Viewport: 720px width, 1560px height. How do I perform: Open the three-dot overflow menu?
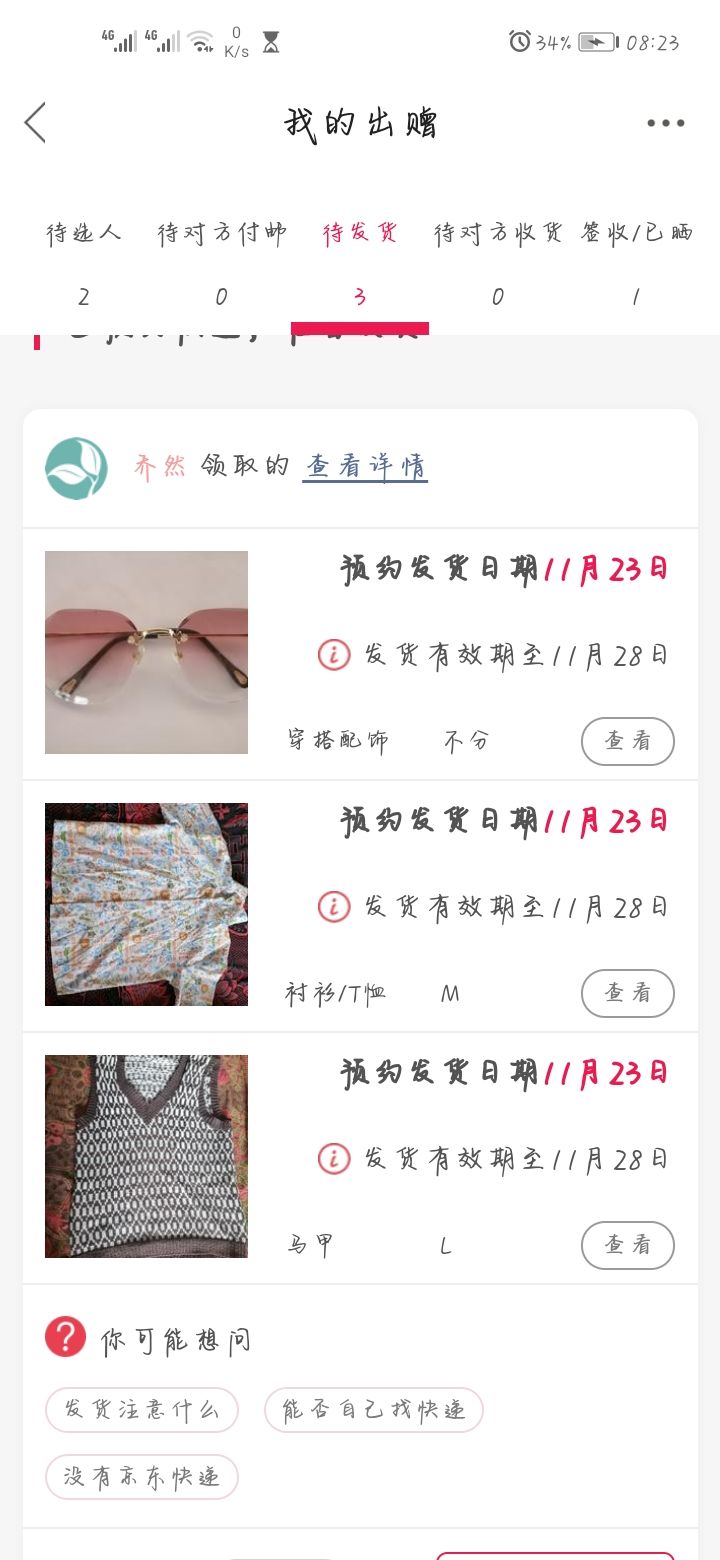pos(665,123)
